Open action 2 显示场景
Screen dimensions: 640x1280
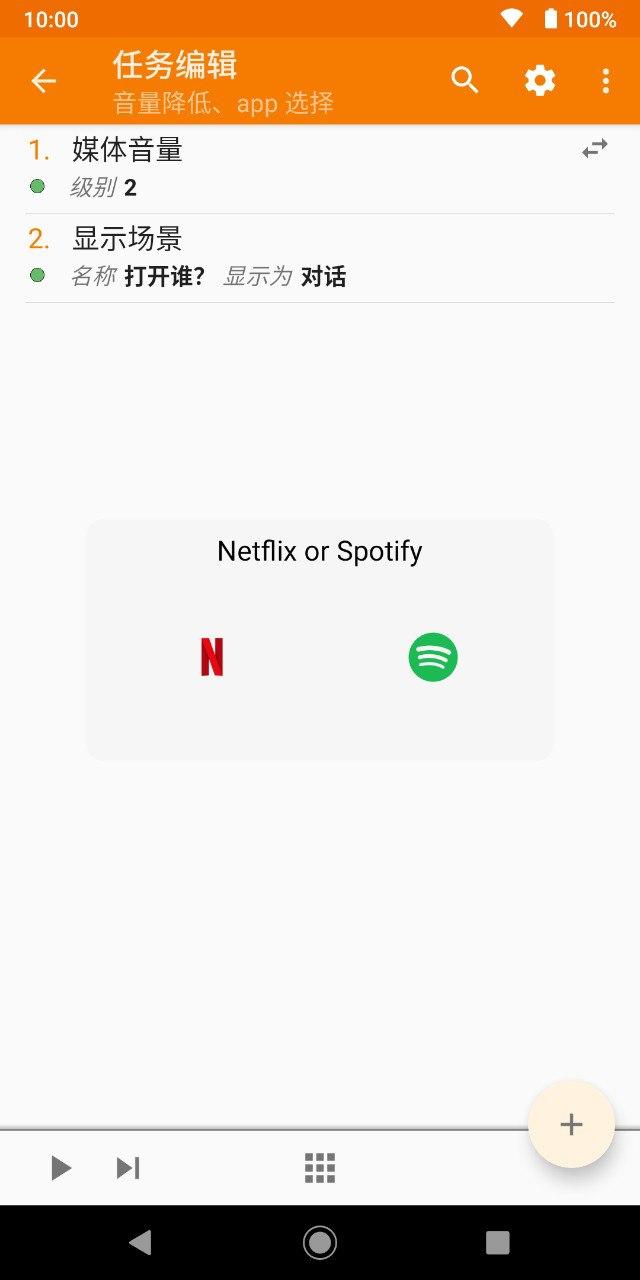click(300, 257)
